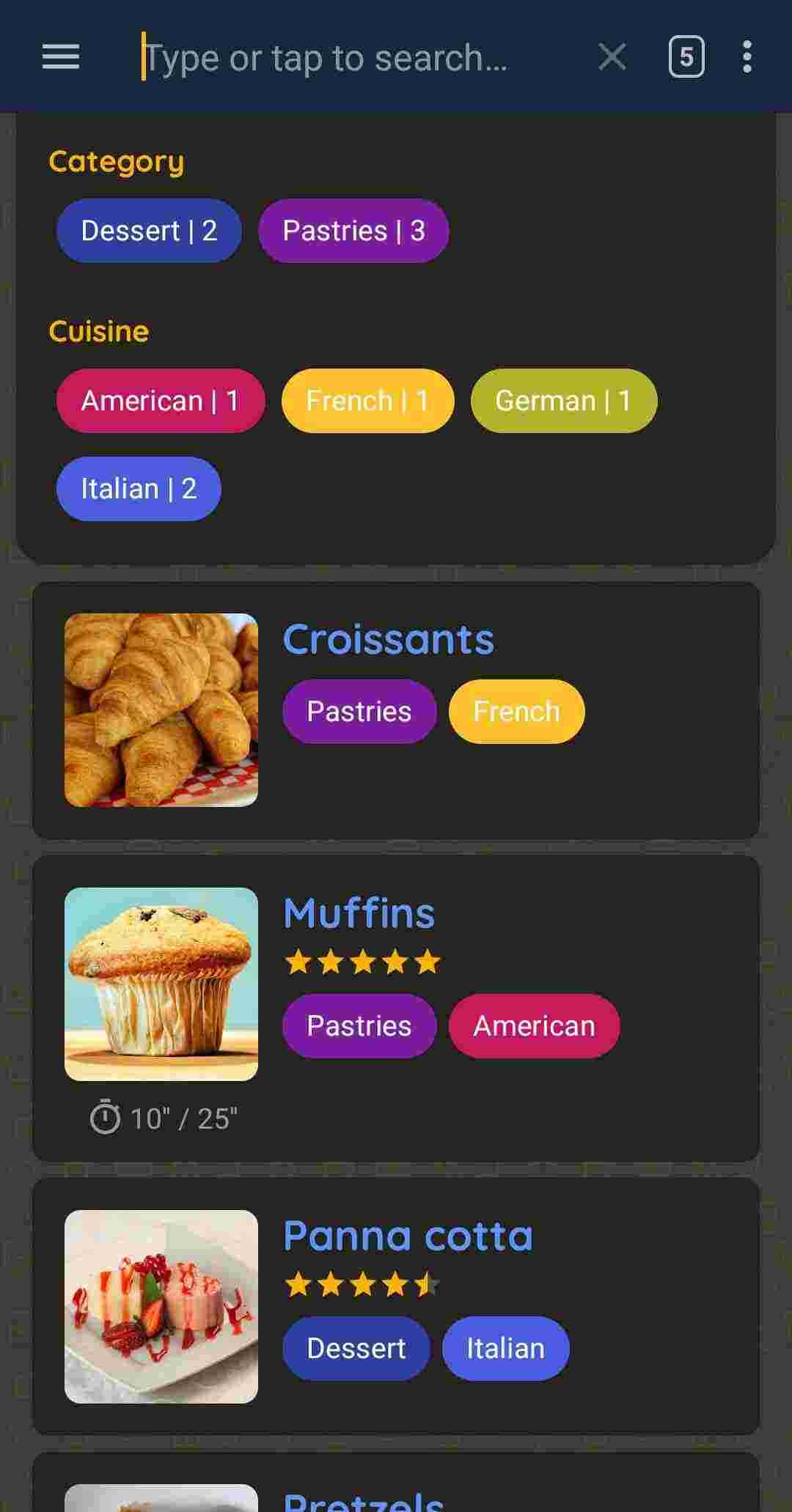This screenshot has height=1512, width=792.
Task: Toggle the Italian | 2 cuisine filter
Action: 139,488
